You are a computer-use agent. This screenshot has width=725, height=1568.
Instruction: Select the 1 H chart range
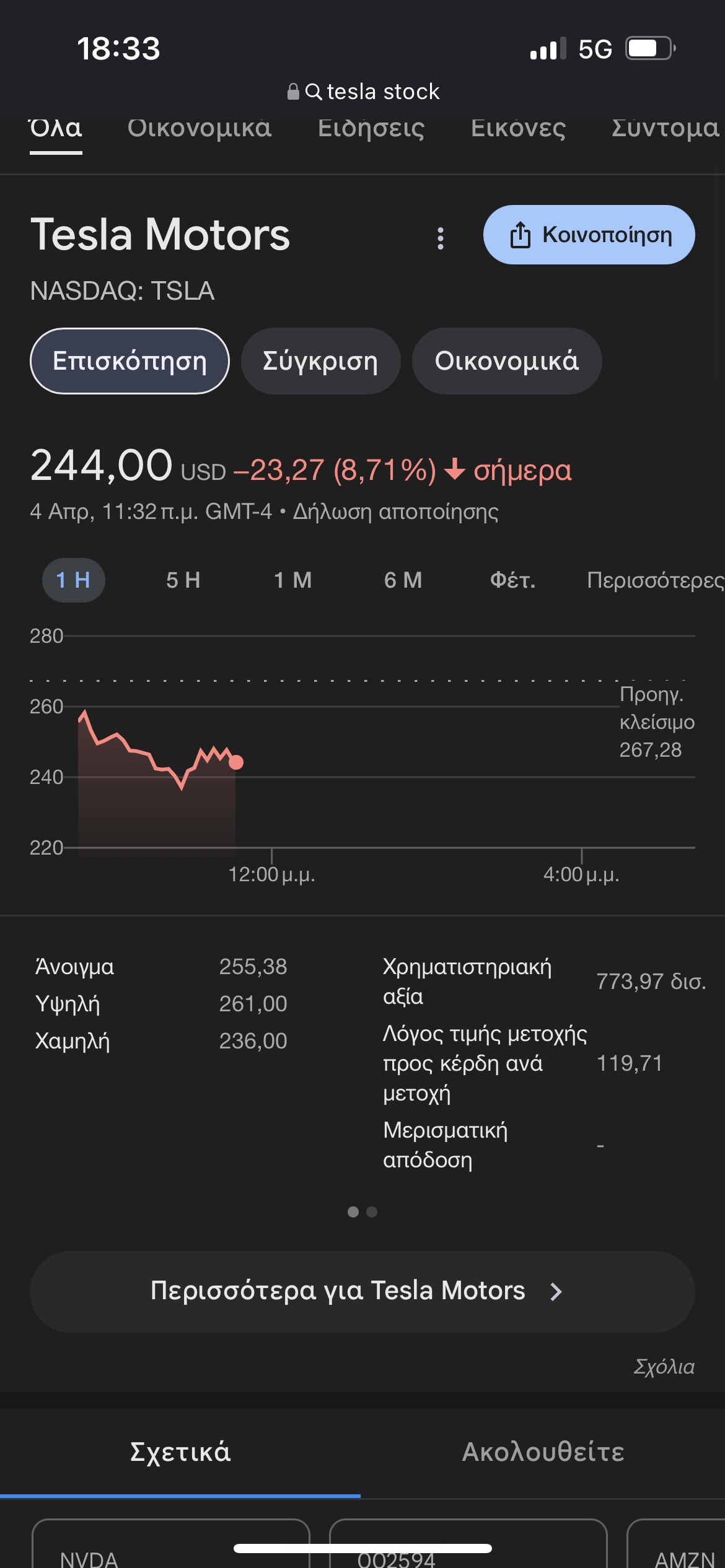coord(73,580)
